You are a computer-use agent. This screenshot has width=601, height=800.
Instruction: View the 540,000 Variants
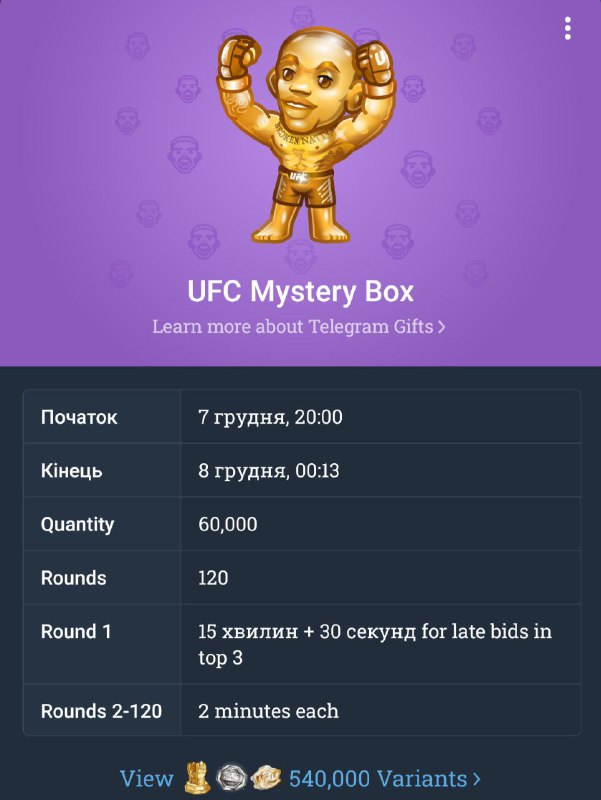coord(300,778)
